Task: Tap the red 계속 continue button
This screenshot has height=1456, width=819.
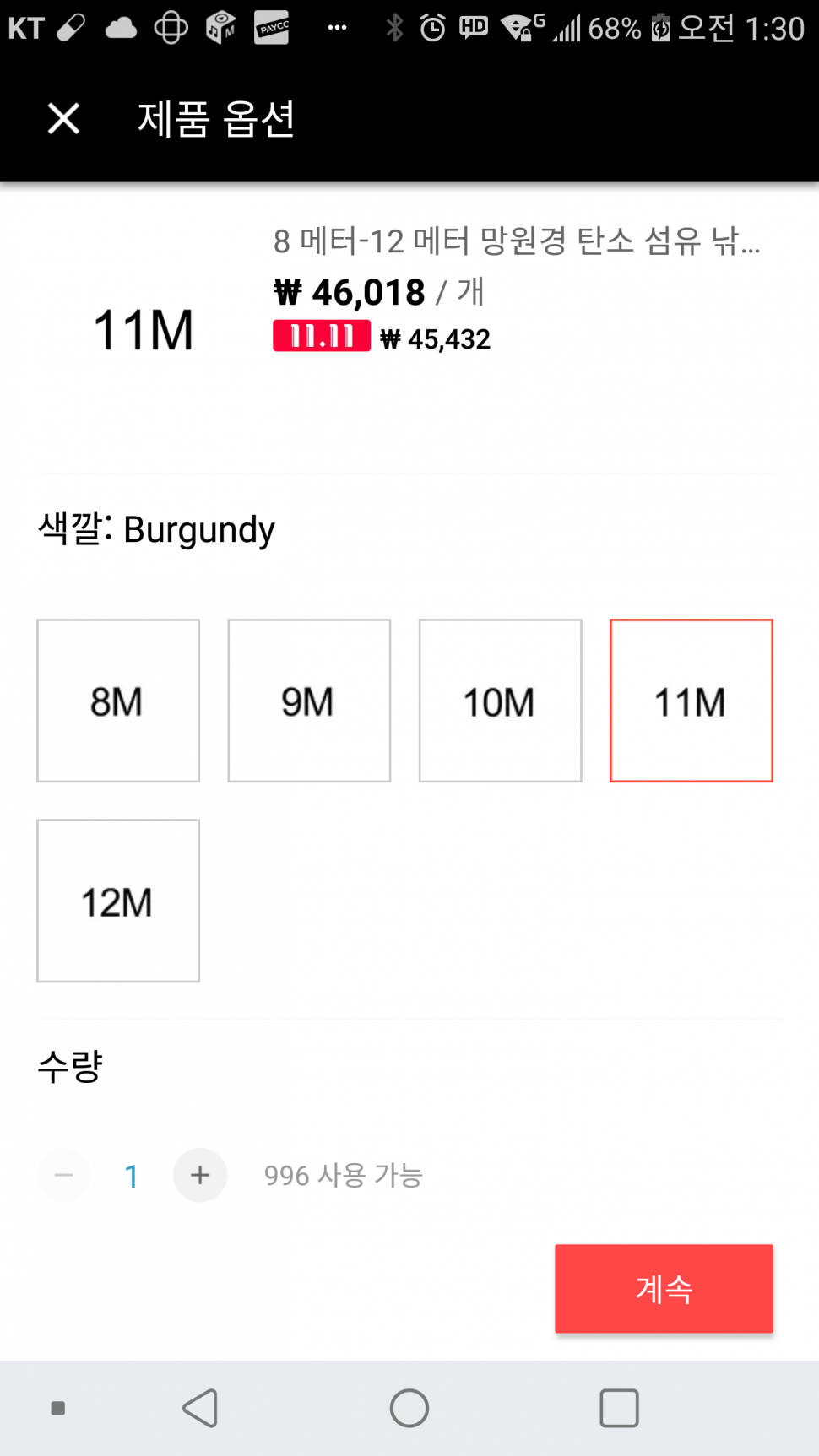Action: click(x=664, y=1289)
